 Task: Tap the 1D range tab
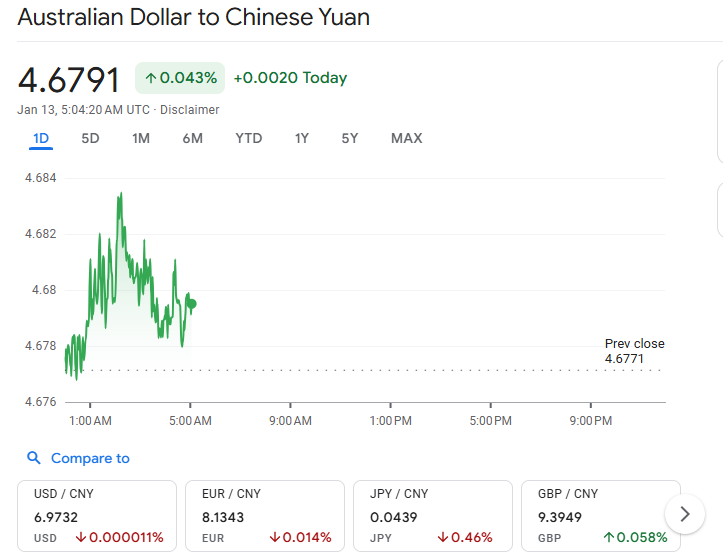pyautogui.click(x=41, y=138)
